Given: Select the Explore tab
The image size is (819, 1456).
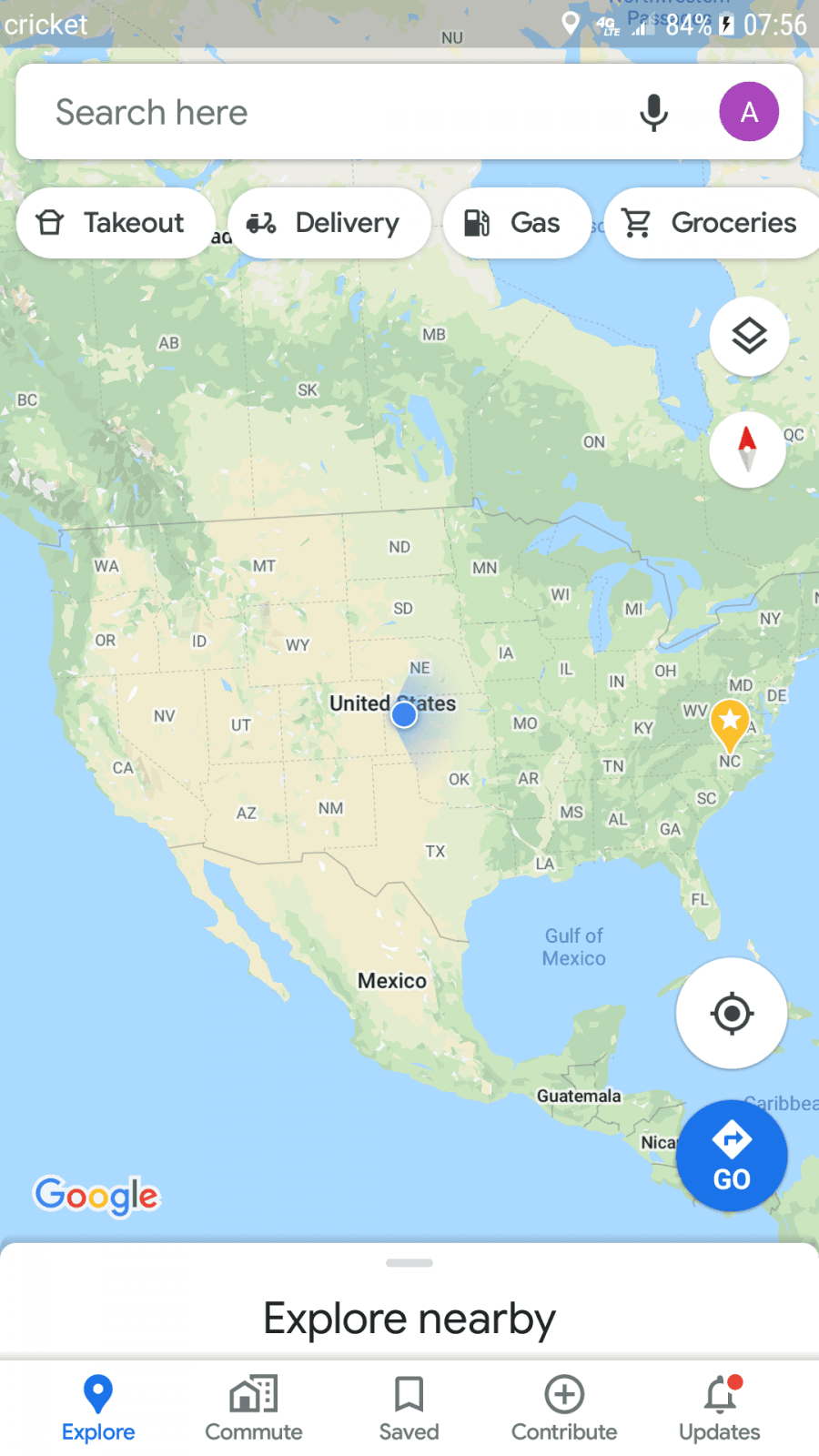Looking at the screenshot, I should pyautogui.click(x=98, y=1409).
